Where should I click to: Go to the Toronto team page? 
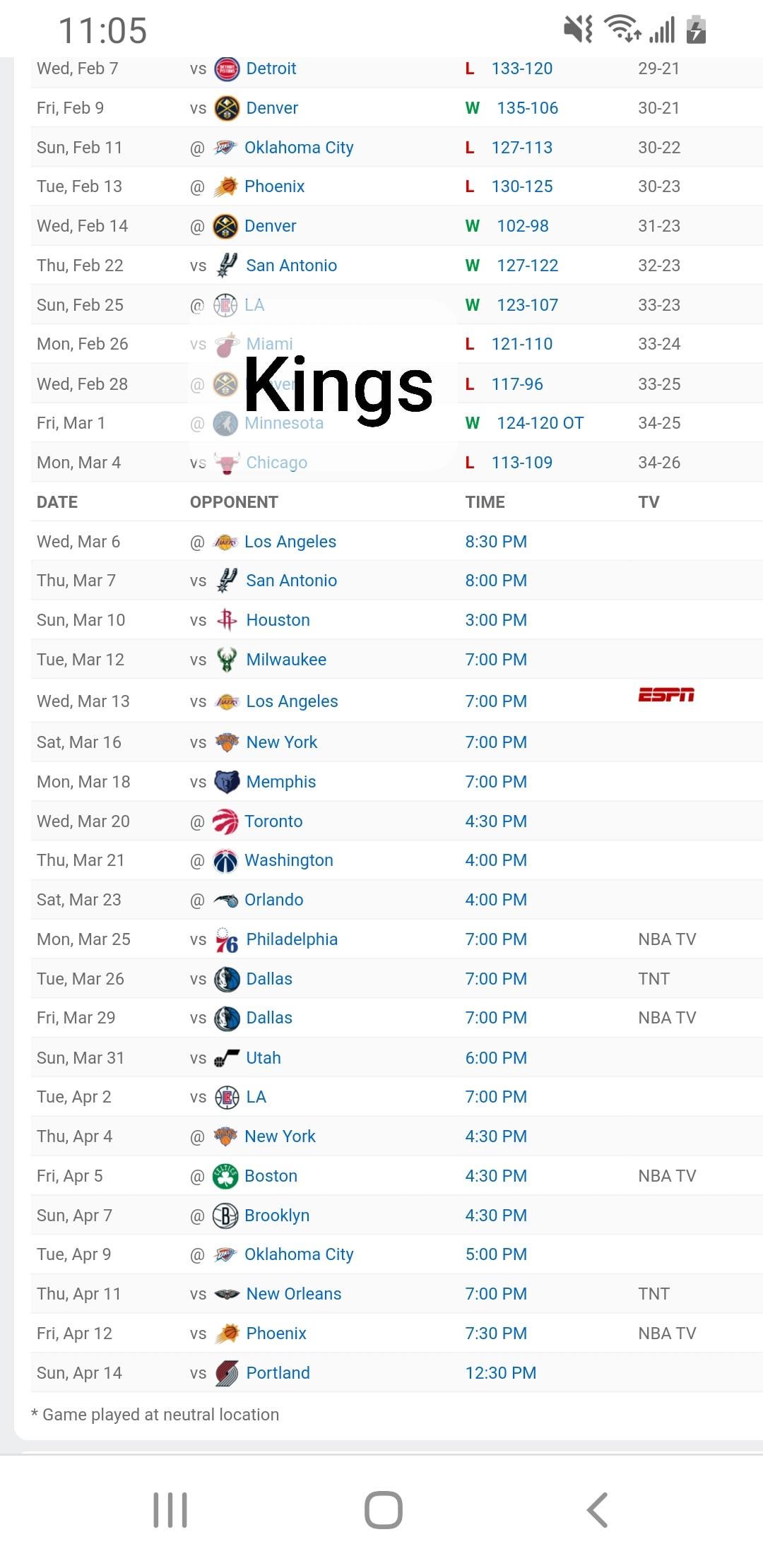(x=273, y=821)
